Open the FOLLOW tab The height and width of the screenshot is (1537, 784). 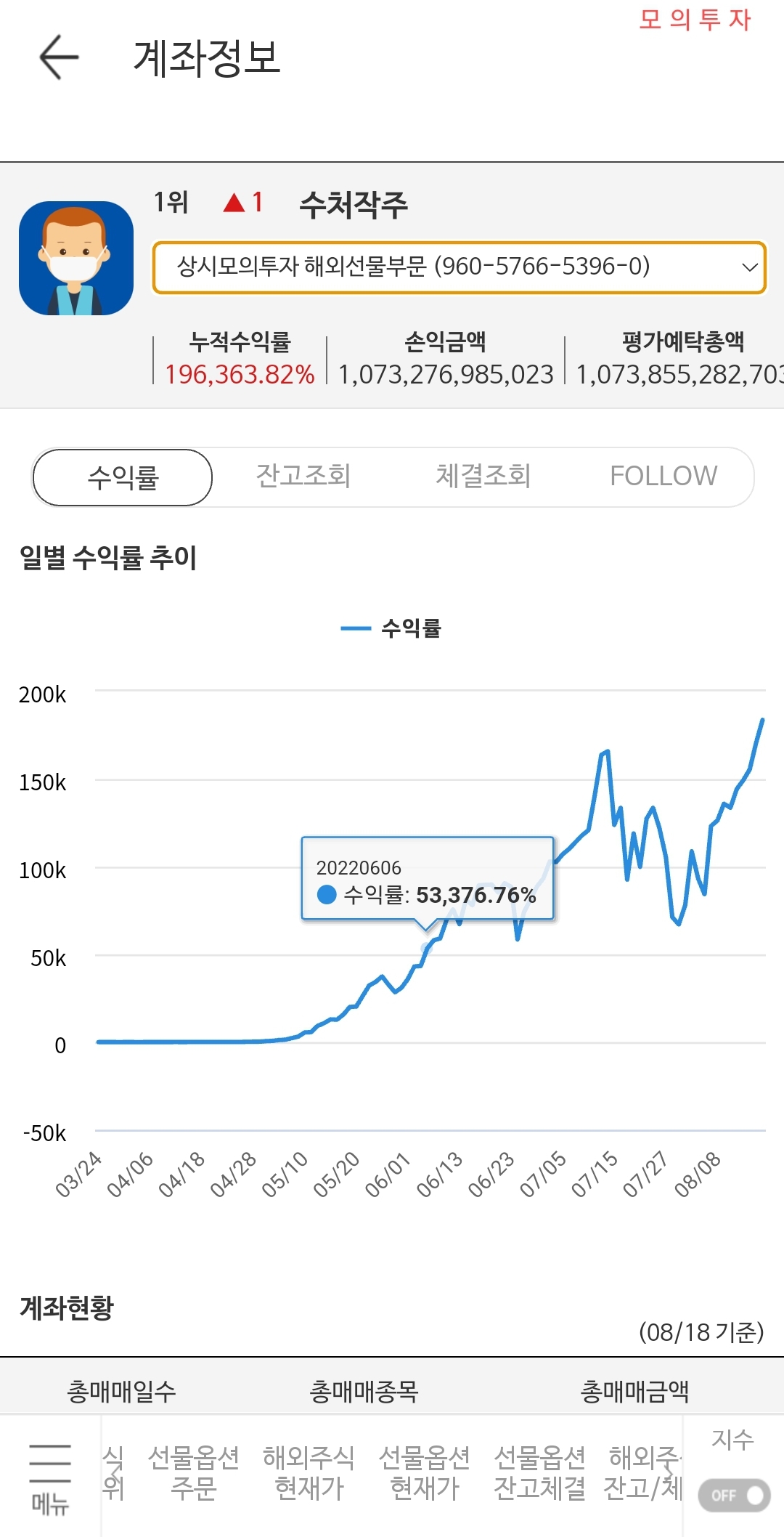663,476
